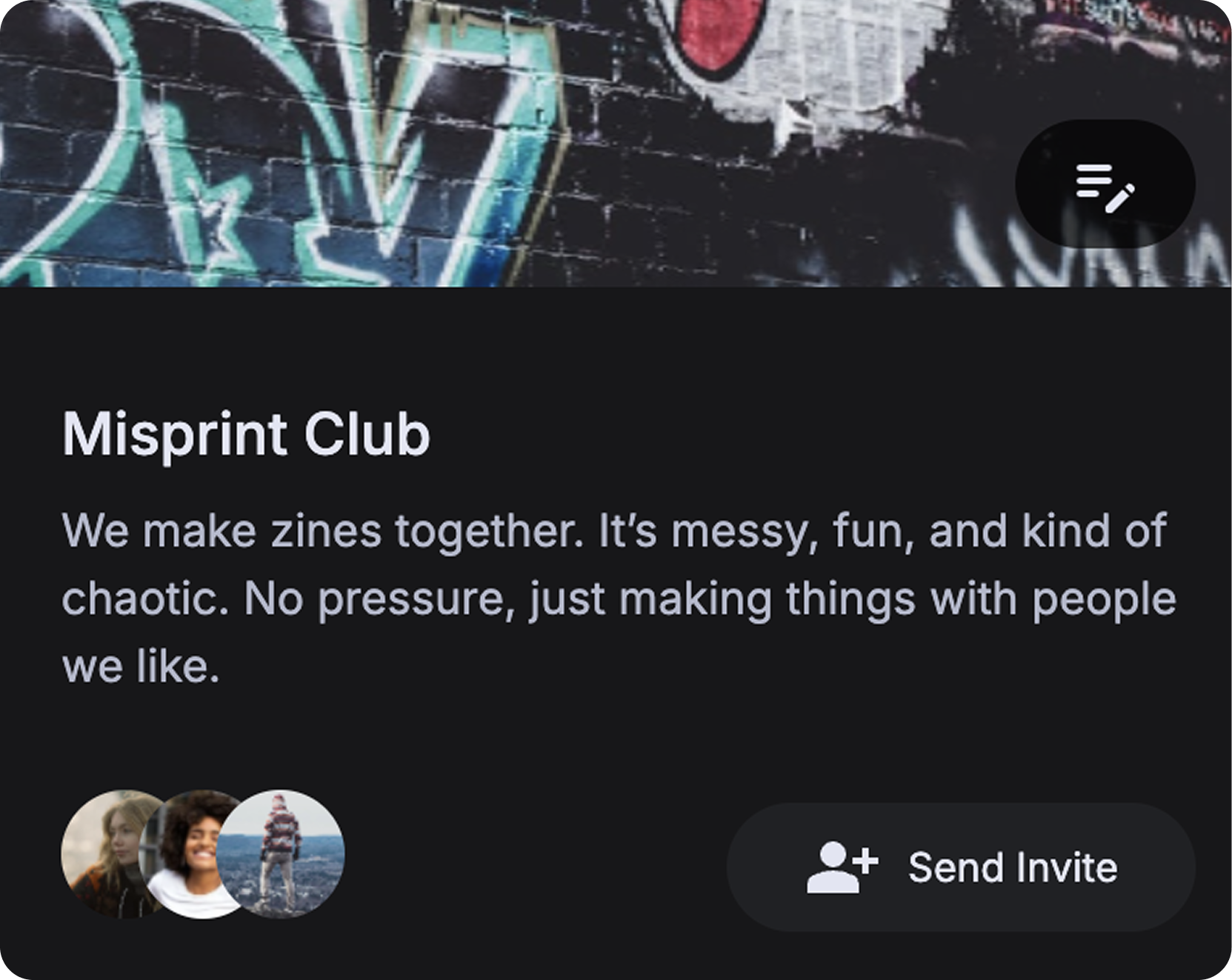This screenshot has height=980, width=1232.
Task: Edit the Misprint Club details
Action: [x=1104, y=184]
